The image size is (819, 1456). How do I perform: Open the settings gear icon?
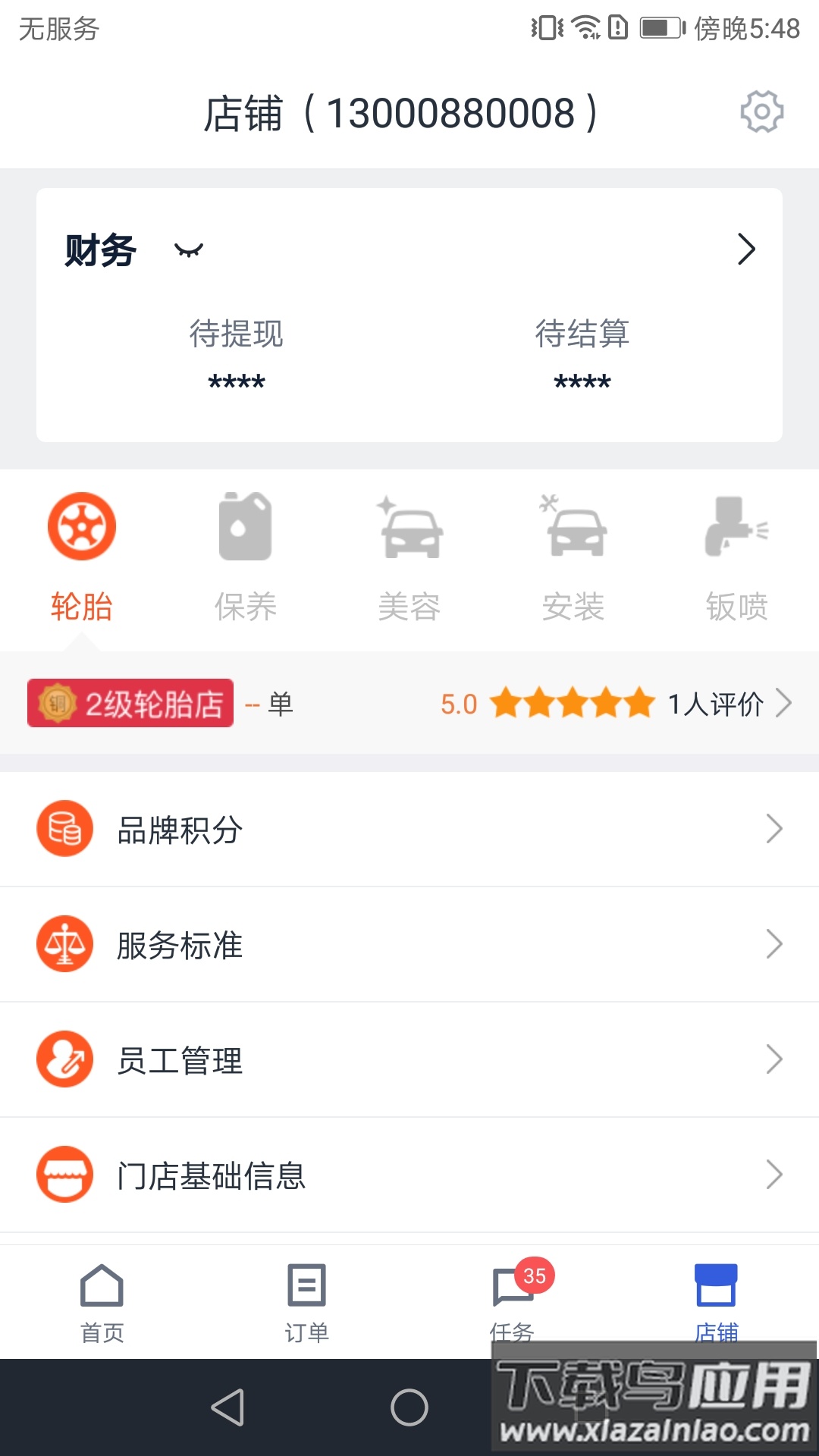pos(762,111)
